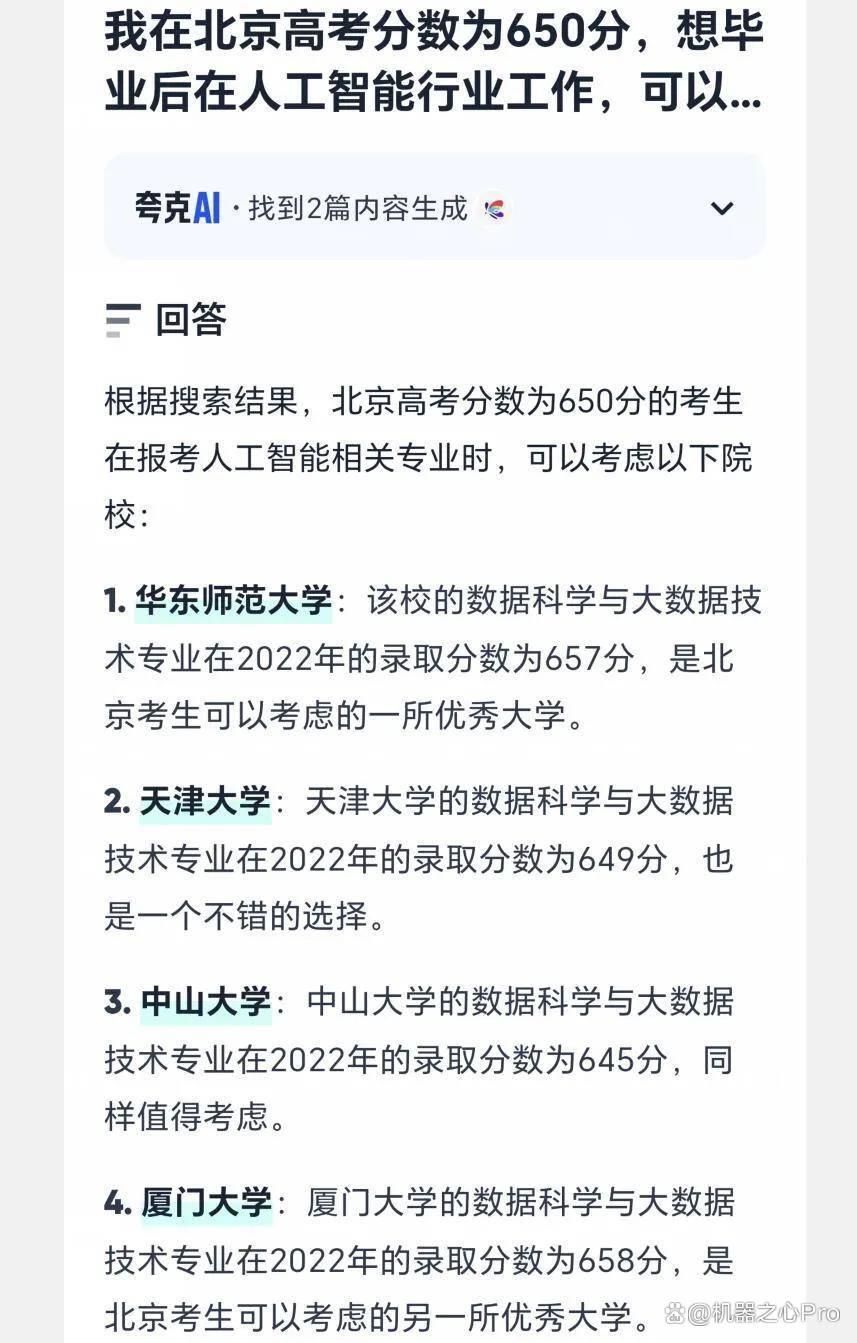
Task: Open the 天津大学 highlighted link
Action: click(205, 801)
